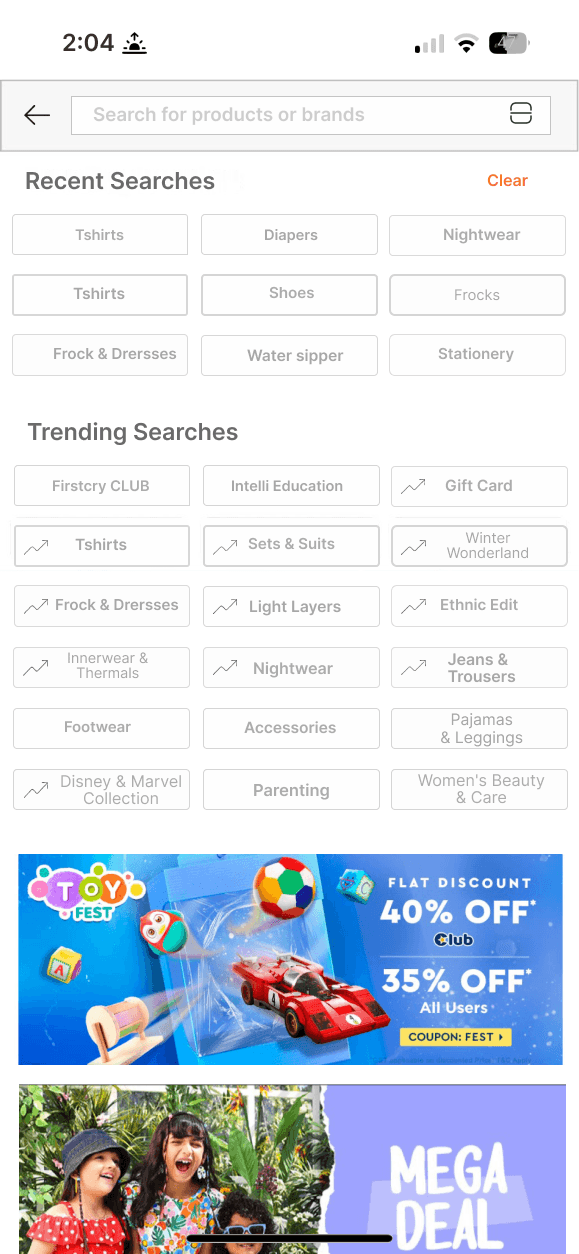
Task: Select Jeans & Trousers chip
Action: [479, 668]
